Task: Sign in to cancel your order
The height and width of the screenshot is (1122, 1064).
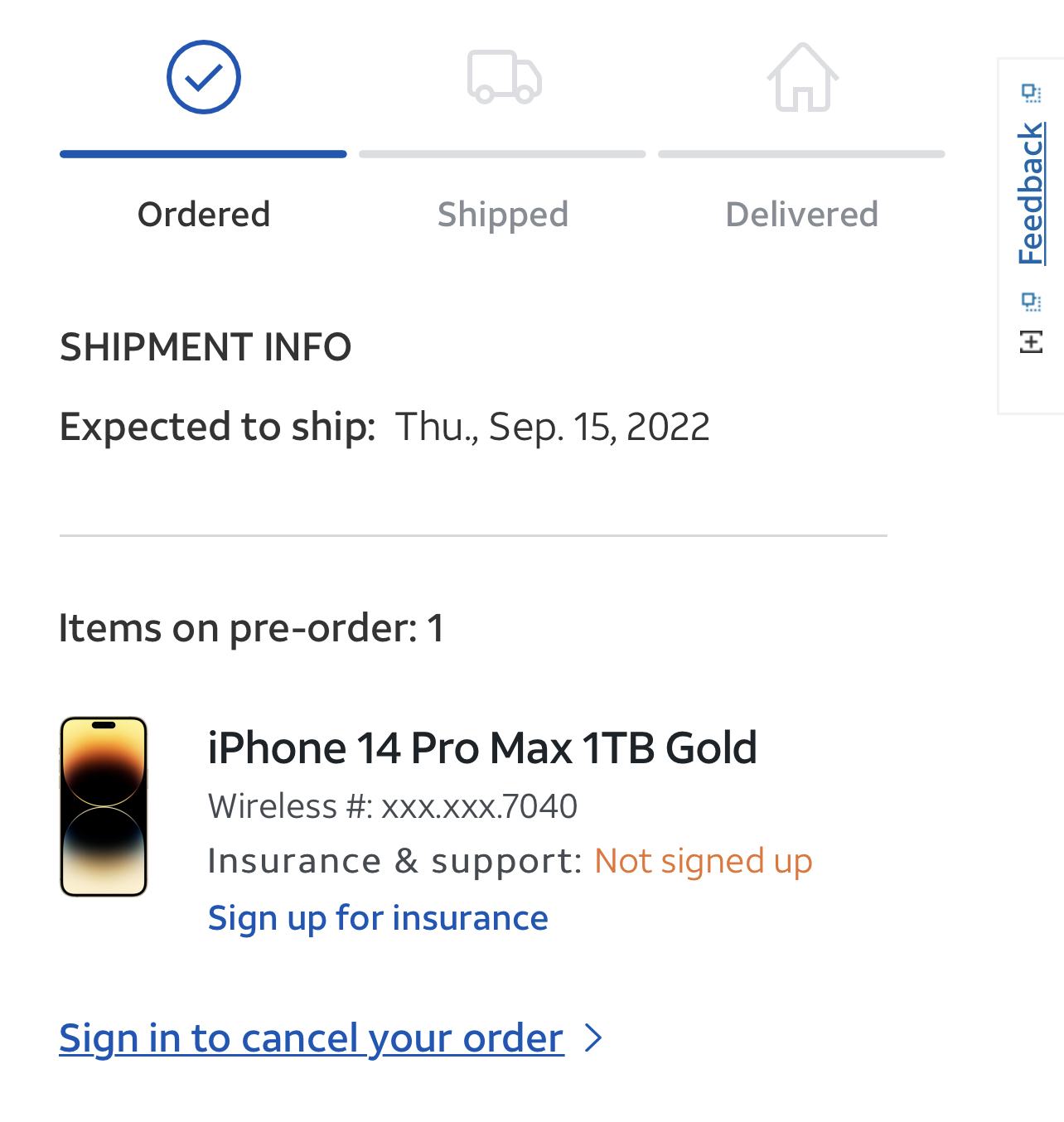Action: 312,1037
